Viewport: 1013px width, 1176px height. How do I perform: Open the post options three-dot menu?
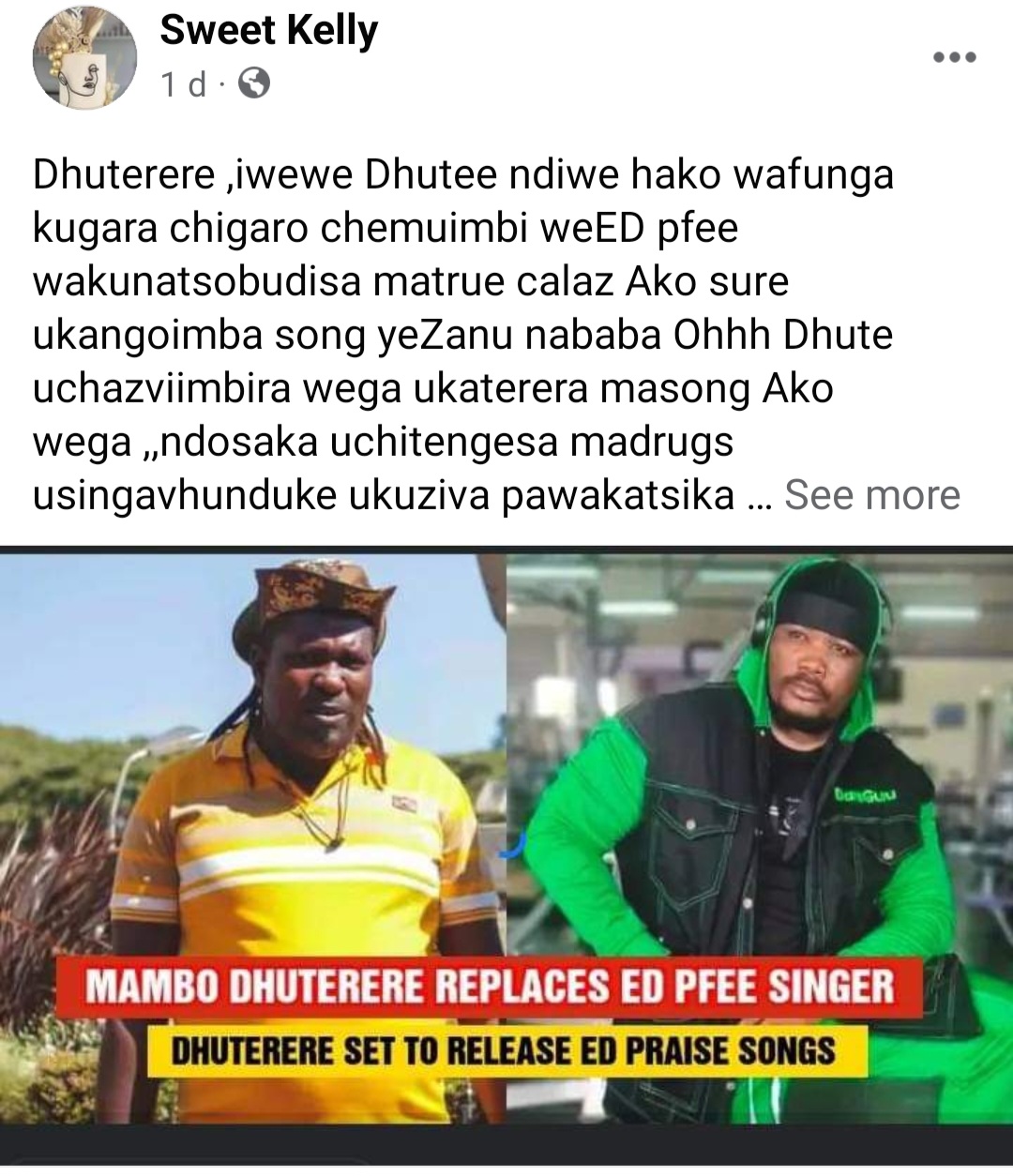954,57
